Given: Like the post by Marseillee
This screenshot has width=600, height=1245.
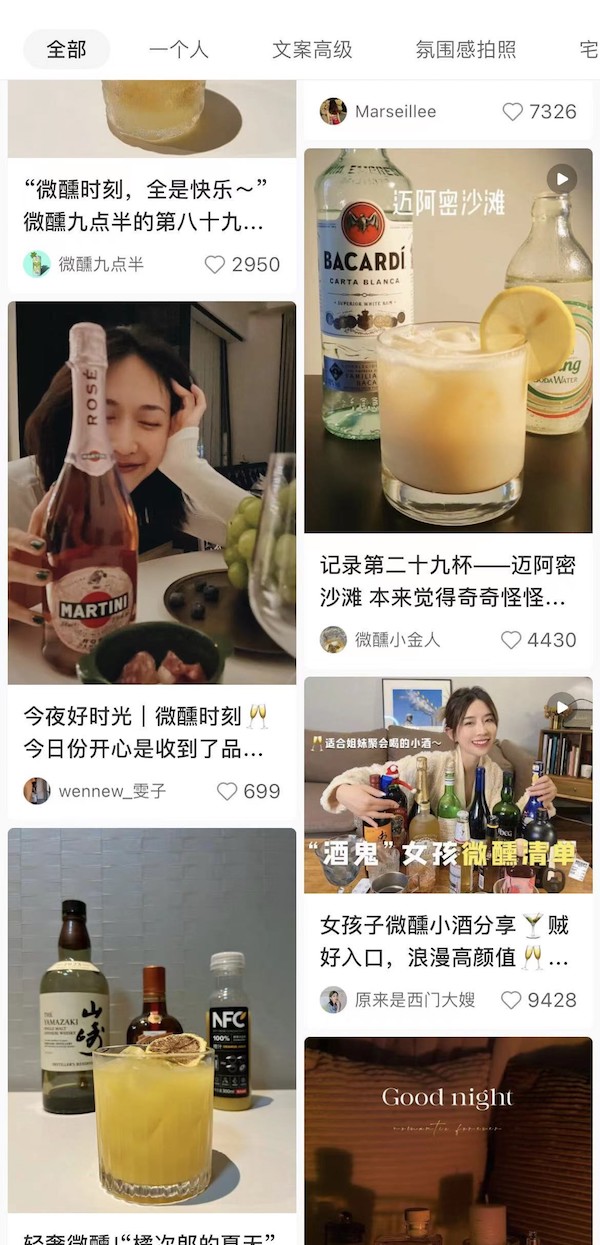Looking at the screenshot, I should 539,111.
